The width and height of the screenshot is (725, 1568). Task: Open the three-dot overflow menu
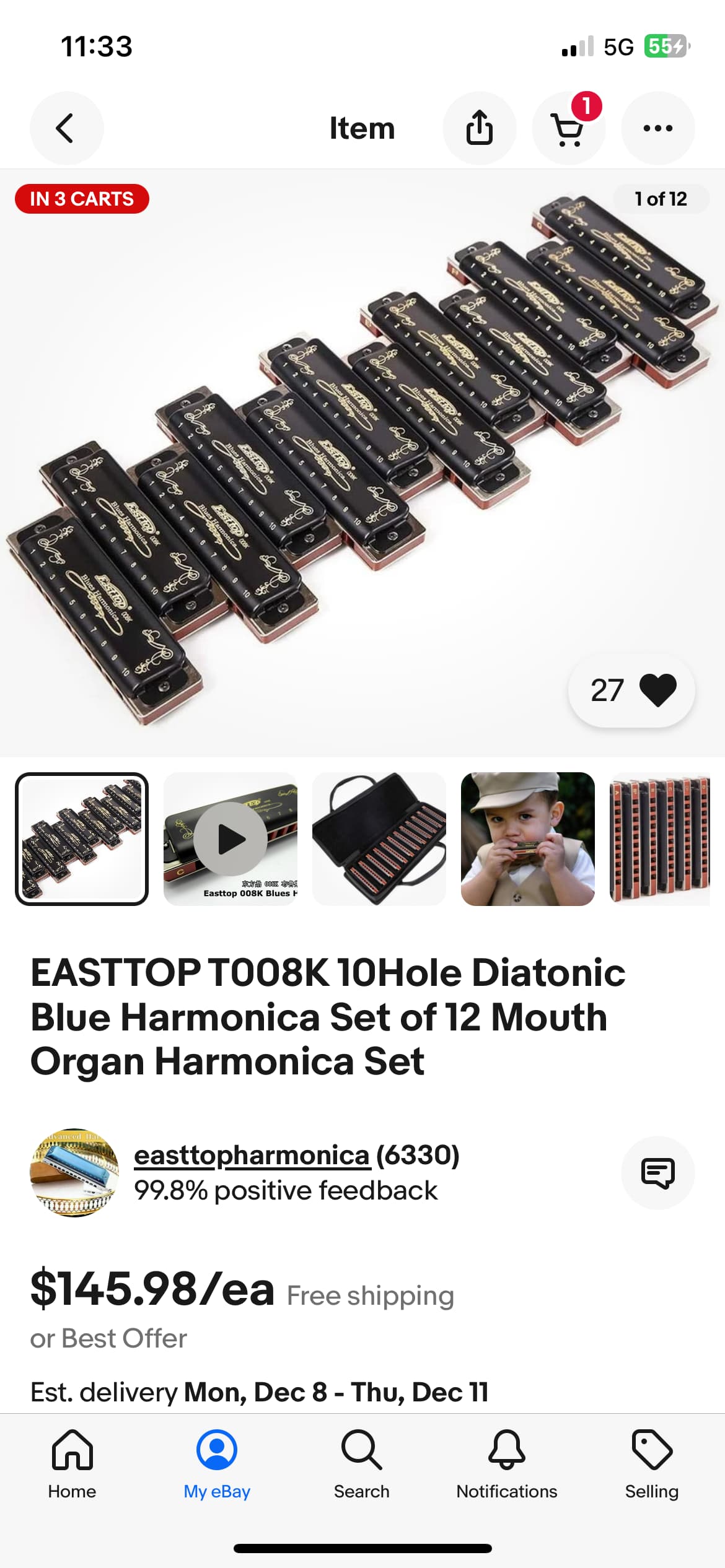pyautogui.click(x=657, y=128)
